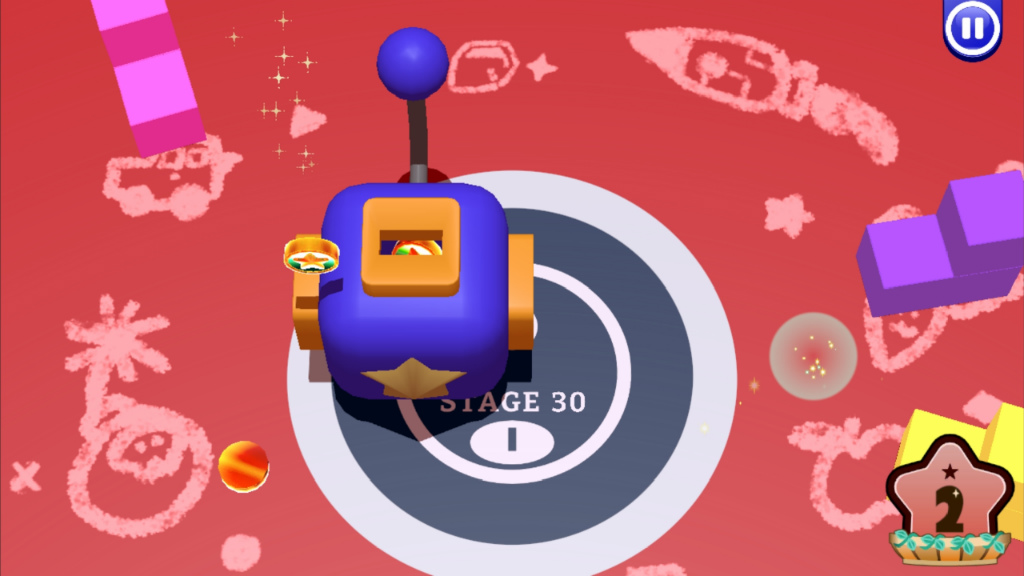Pause the game
Screen dimensions: 1024x576
pos(972,28)
